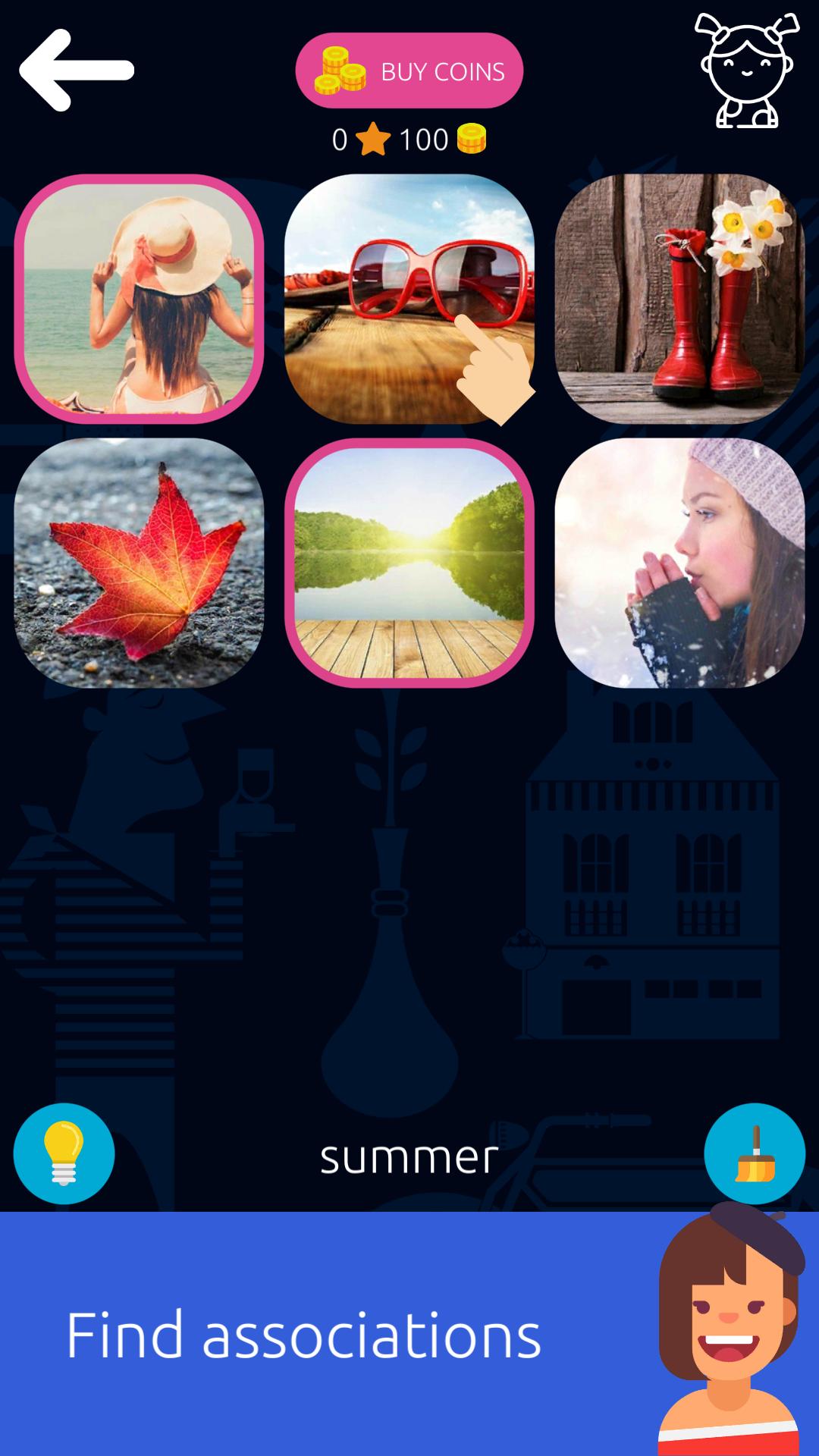
Task: Pick the red rain boots picture
Action: pyautogui.click(x=679, y=299)
